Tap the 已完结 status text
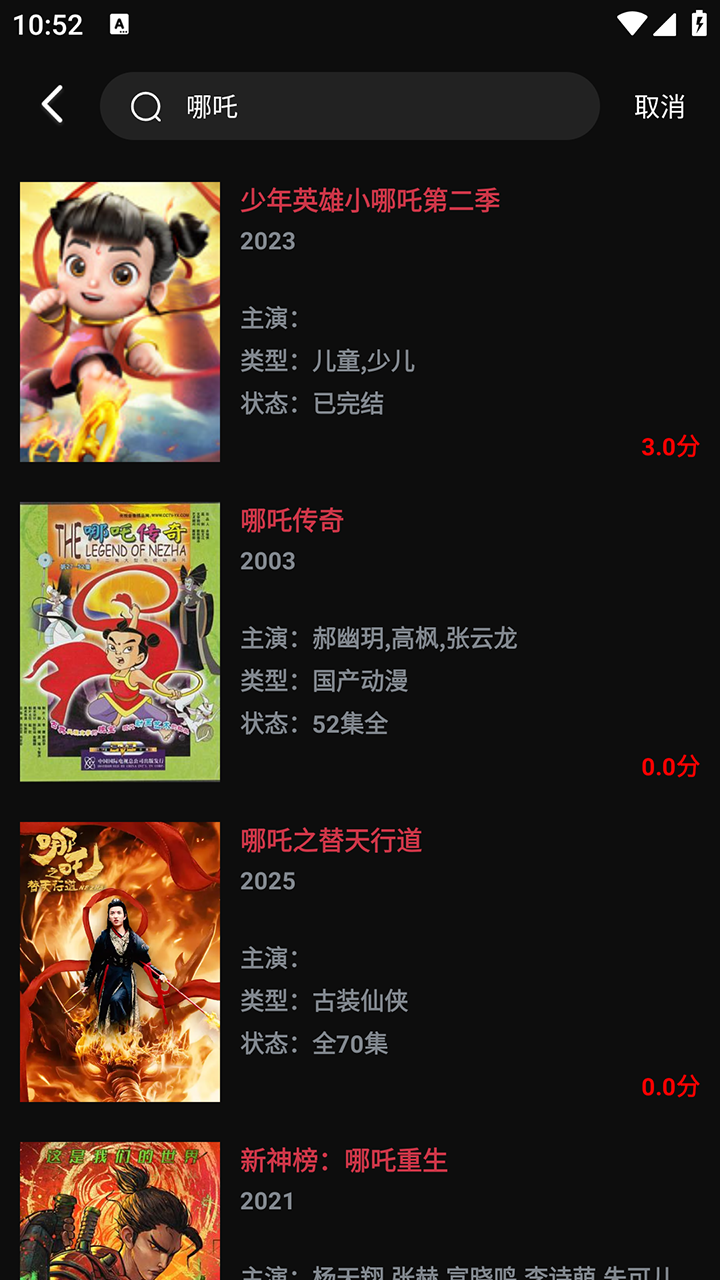Image resolution: width=720 pixels, height=1280 pixels. click(x=352, y=404)
